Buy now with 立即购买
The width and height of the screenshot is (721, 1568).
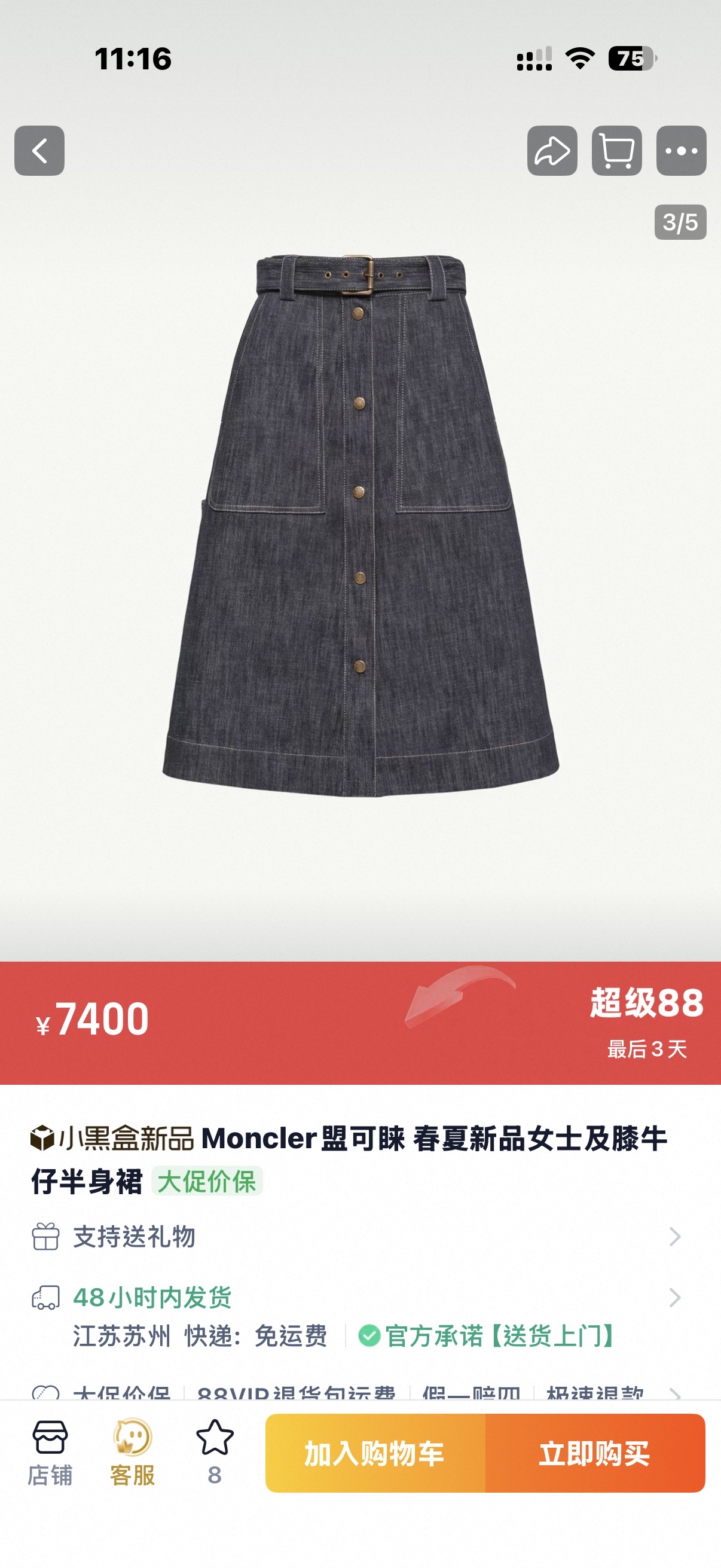pos(594,1453)
